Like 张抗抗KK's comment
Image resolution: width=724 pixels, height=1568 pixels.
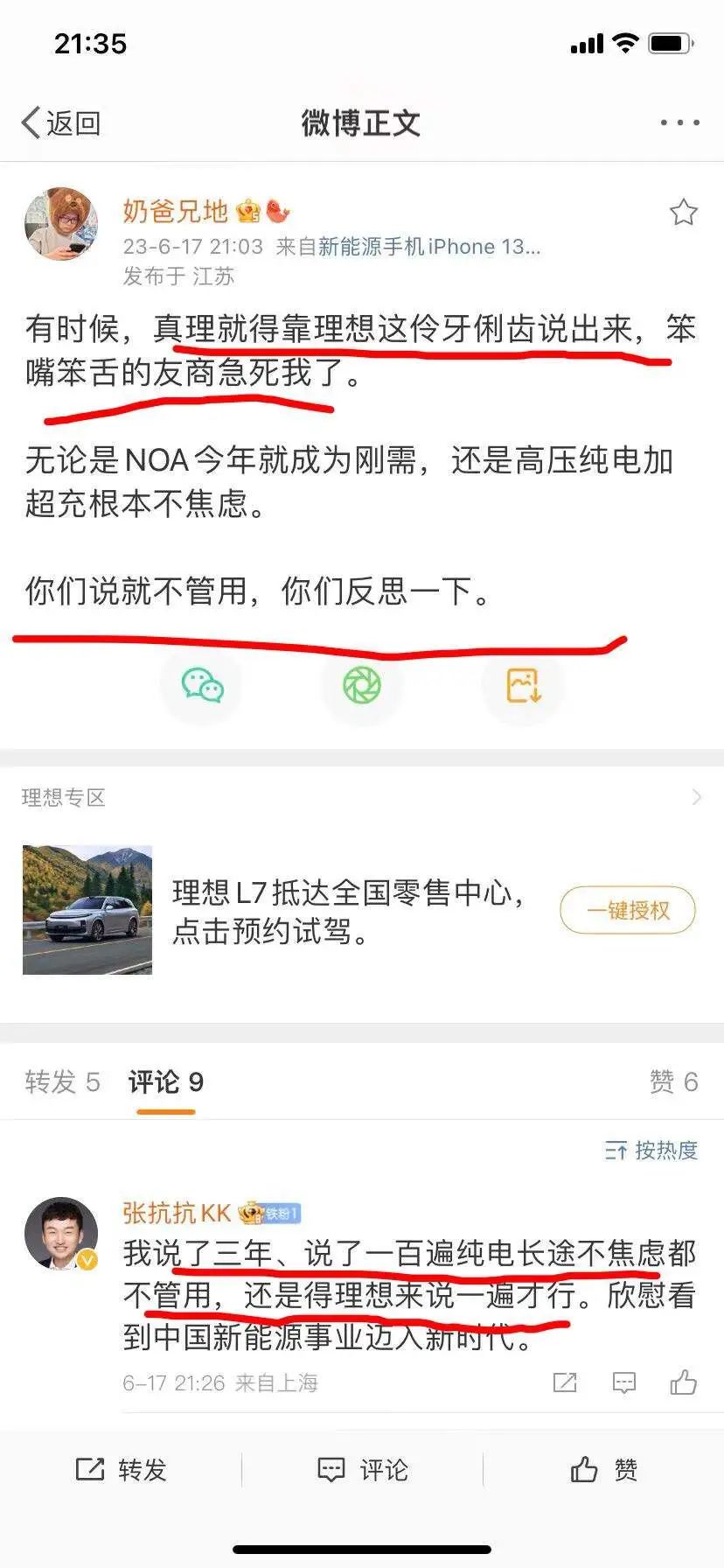pos(683,1382)
